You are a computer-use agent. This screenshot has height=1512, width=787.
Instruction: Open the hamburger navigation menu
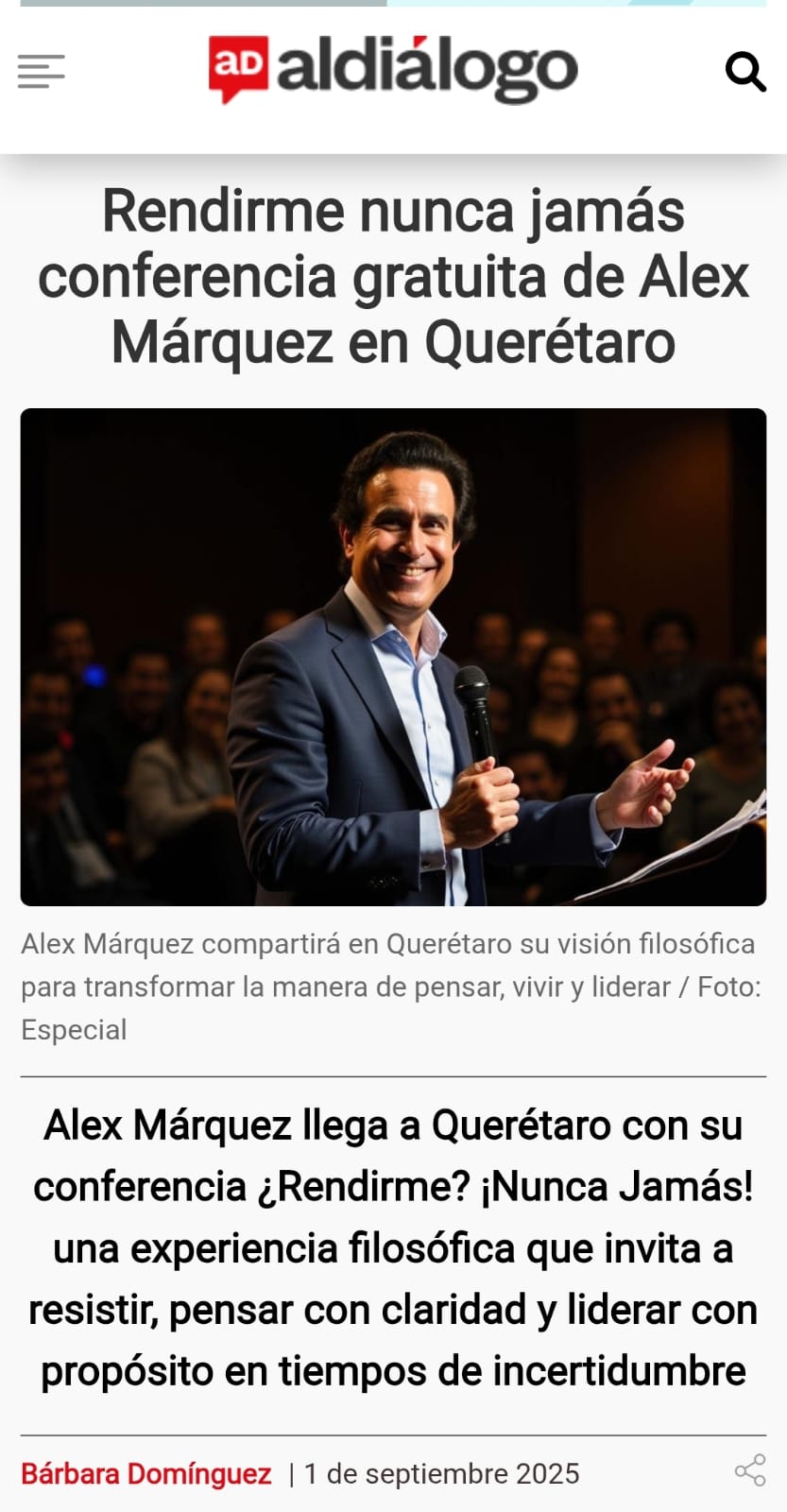41,71
